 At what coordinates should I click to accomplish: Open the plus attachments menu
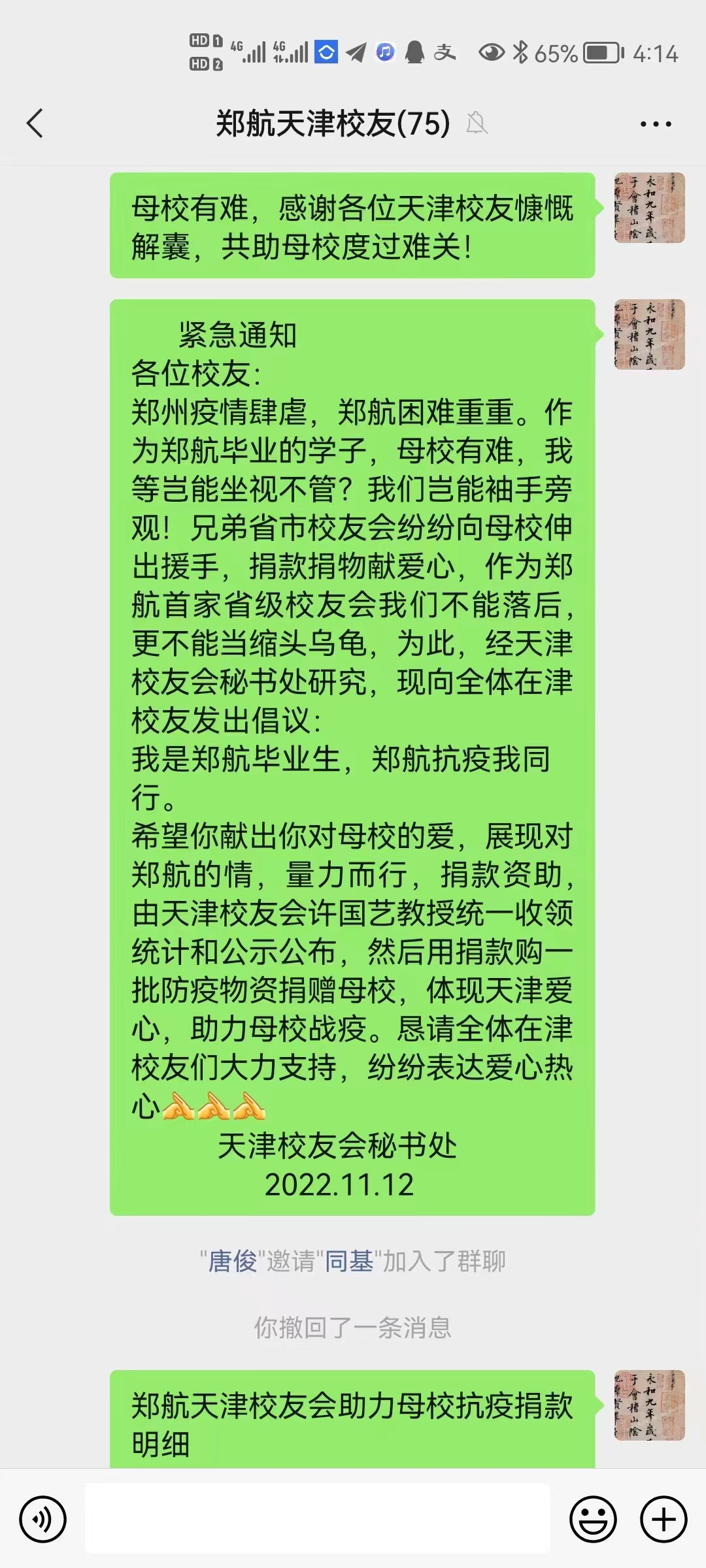click(x=664, y=1519)
